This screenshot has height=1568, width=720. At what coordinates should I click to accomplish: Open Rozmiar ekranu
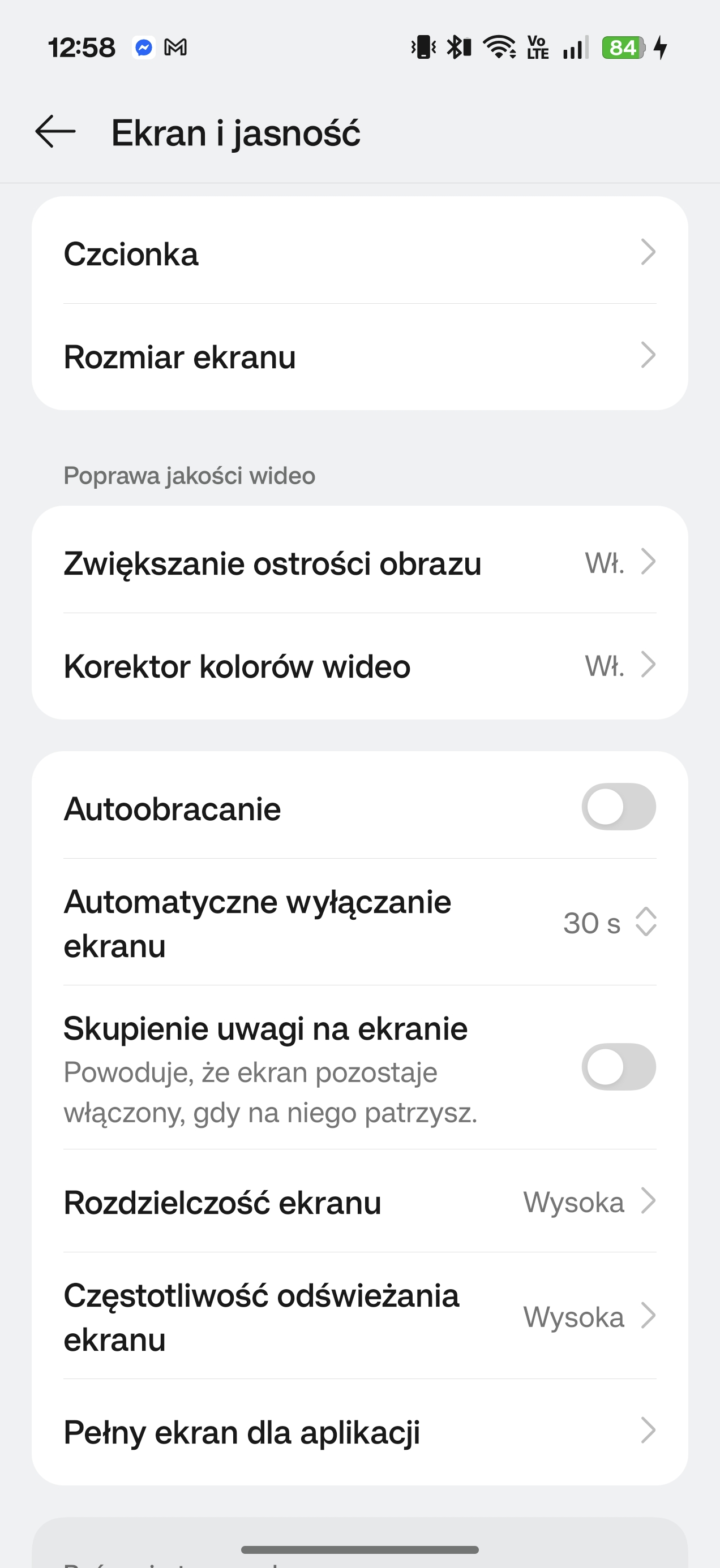pos(359,357)
